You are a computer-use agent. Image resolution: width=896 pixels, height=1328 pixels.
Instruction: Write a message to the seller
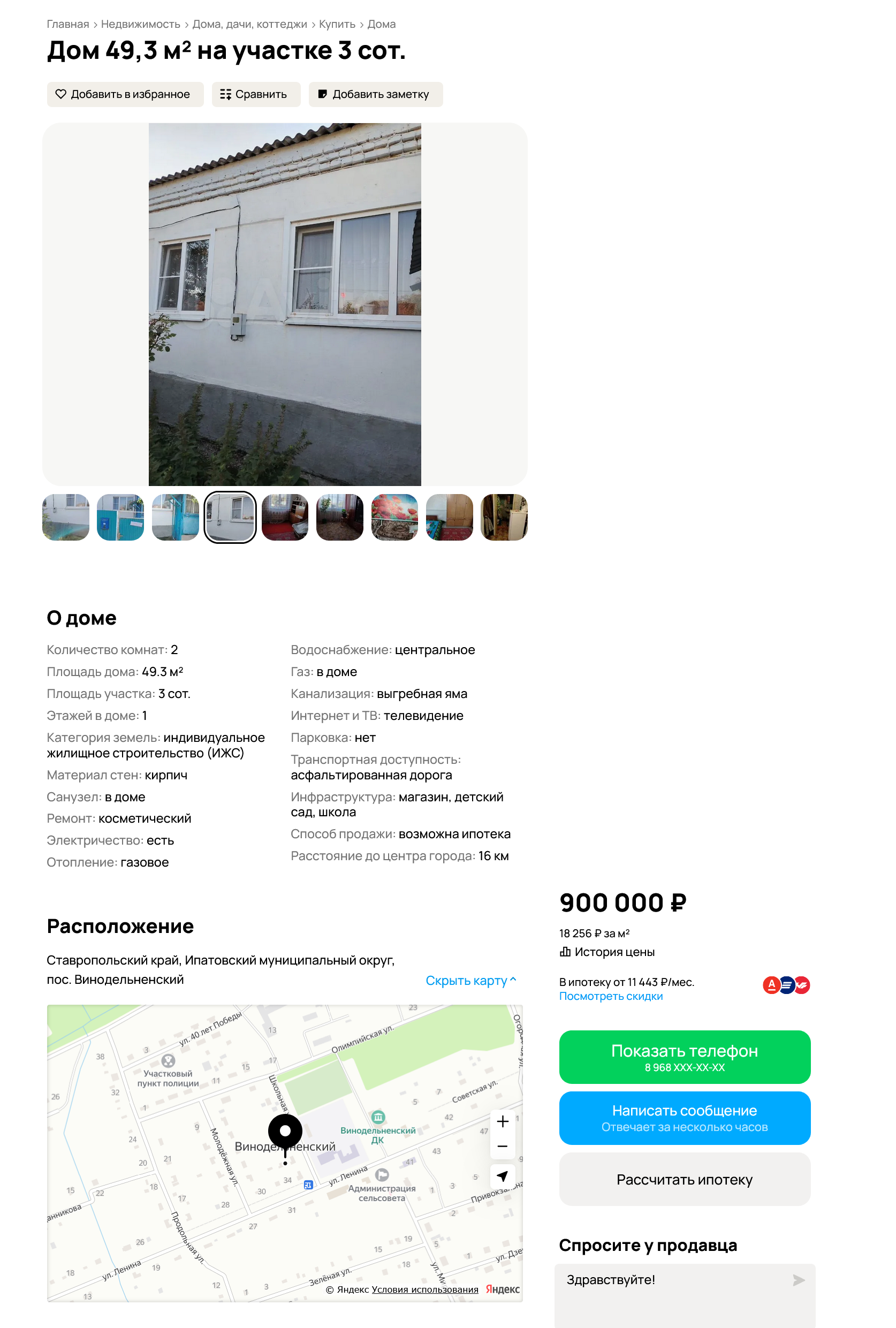pyautogui.click(x=684, y=1118)
